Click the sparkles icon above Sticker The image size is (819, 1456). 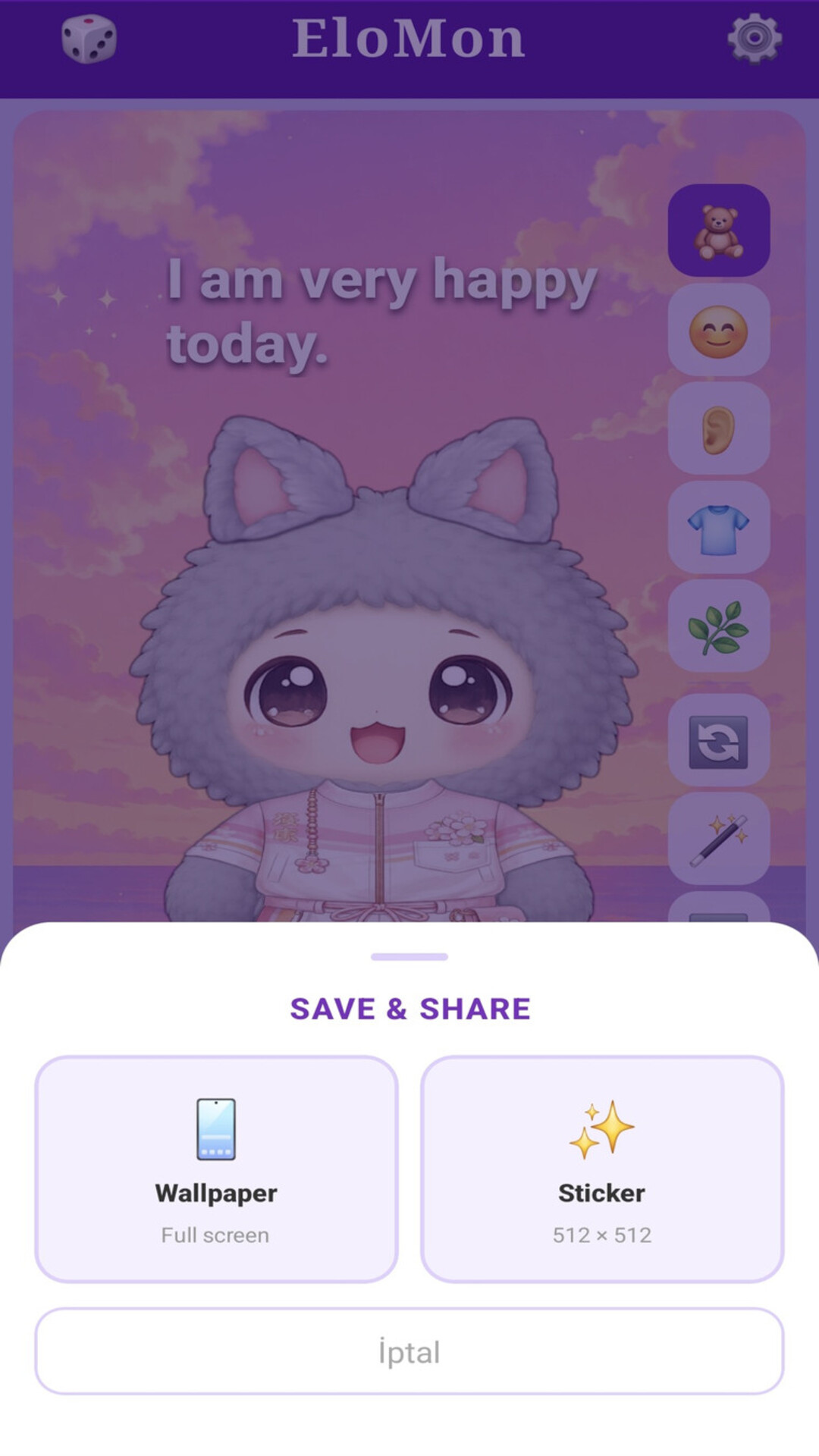(601, 1130)
